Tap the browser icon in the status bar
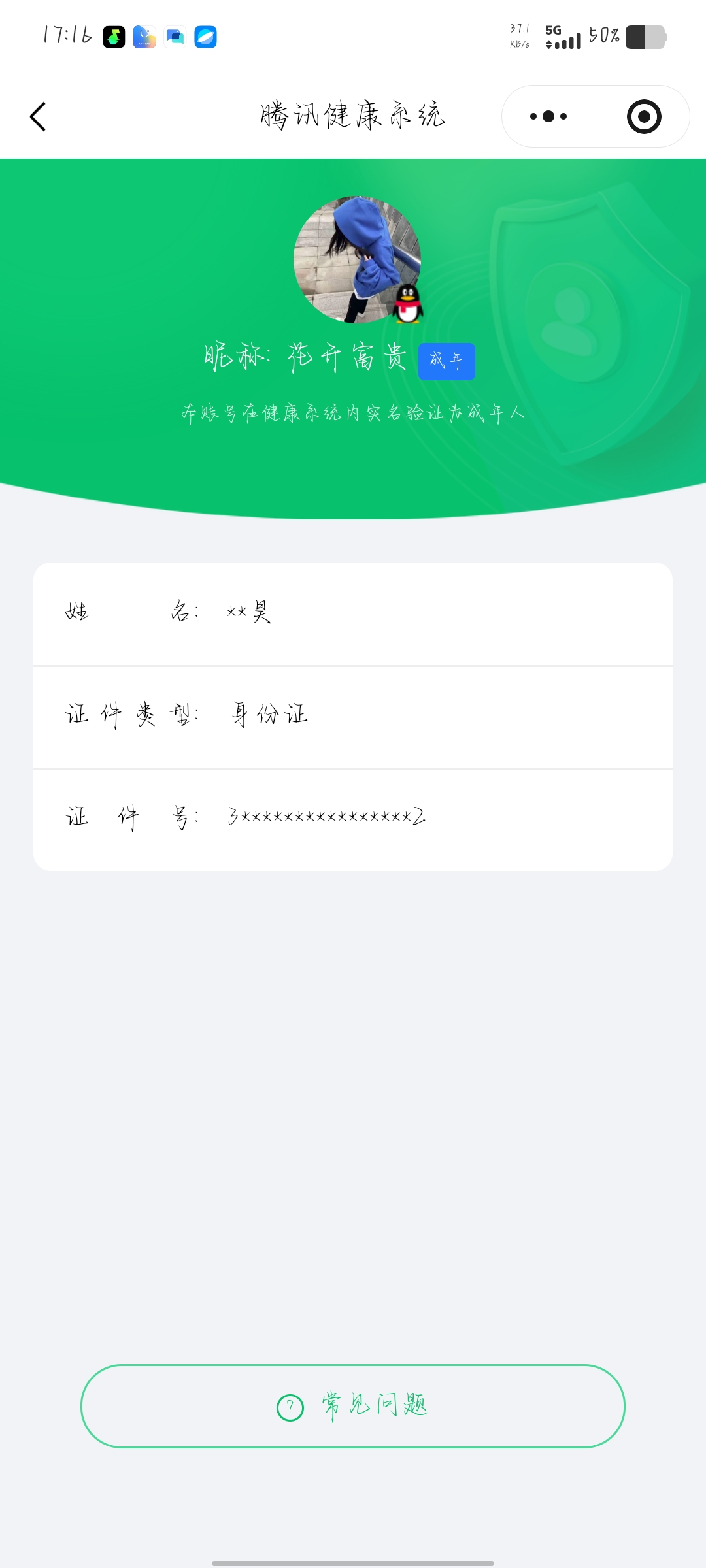This screenshot has width=706, height=1568. click(206, 37)
